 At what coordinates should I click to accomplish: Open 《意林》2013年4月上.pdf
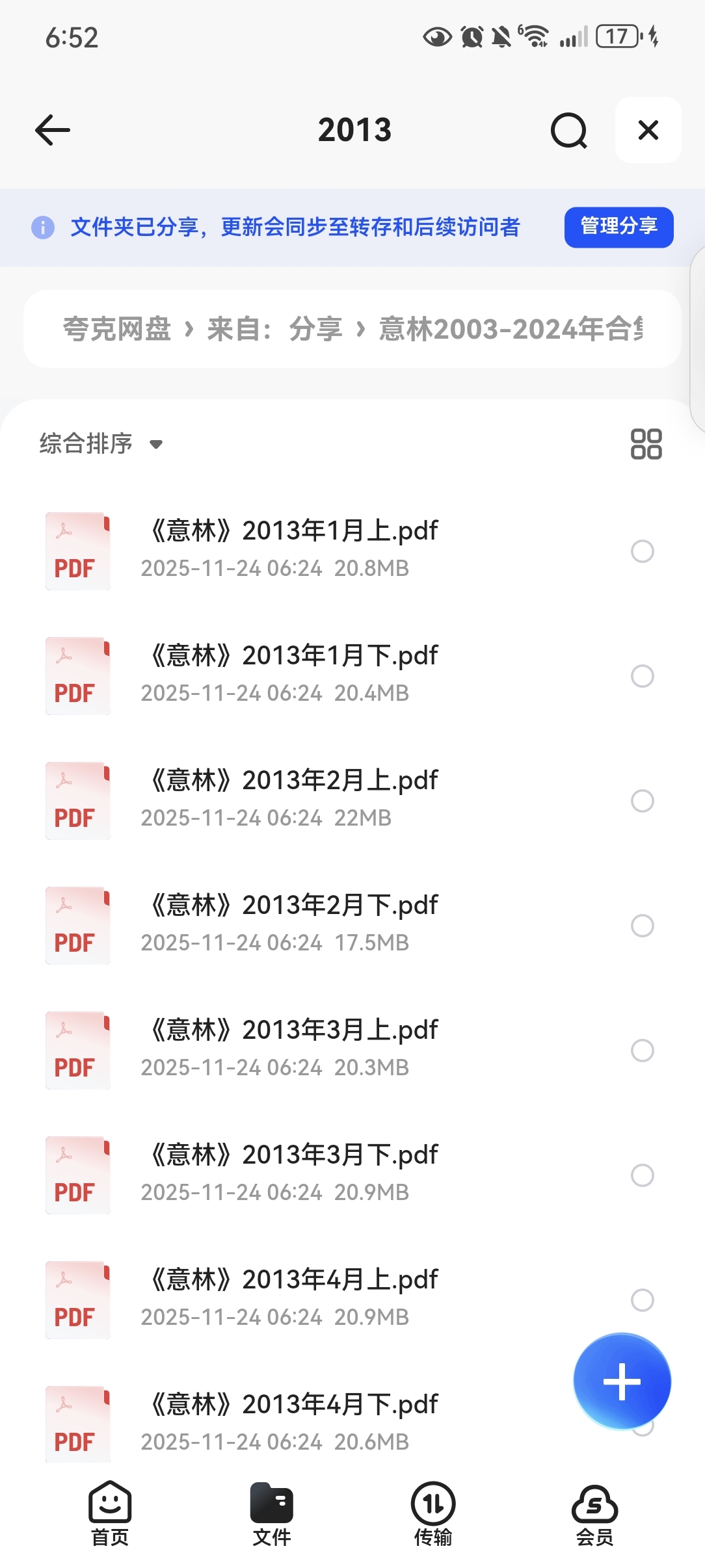294,1280
